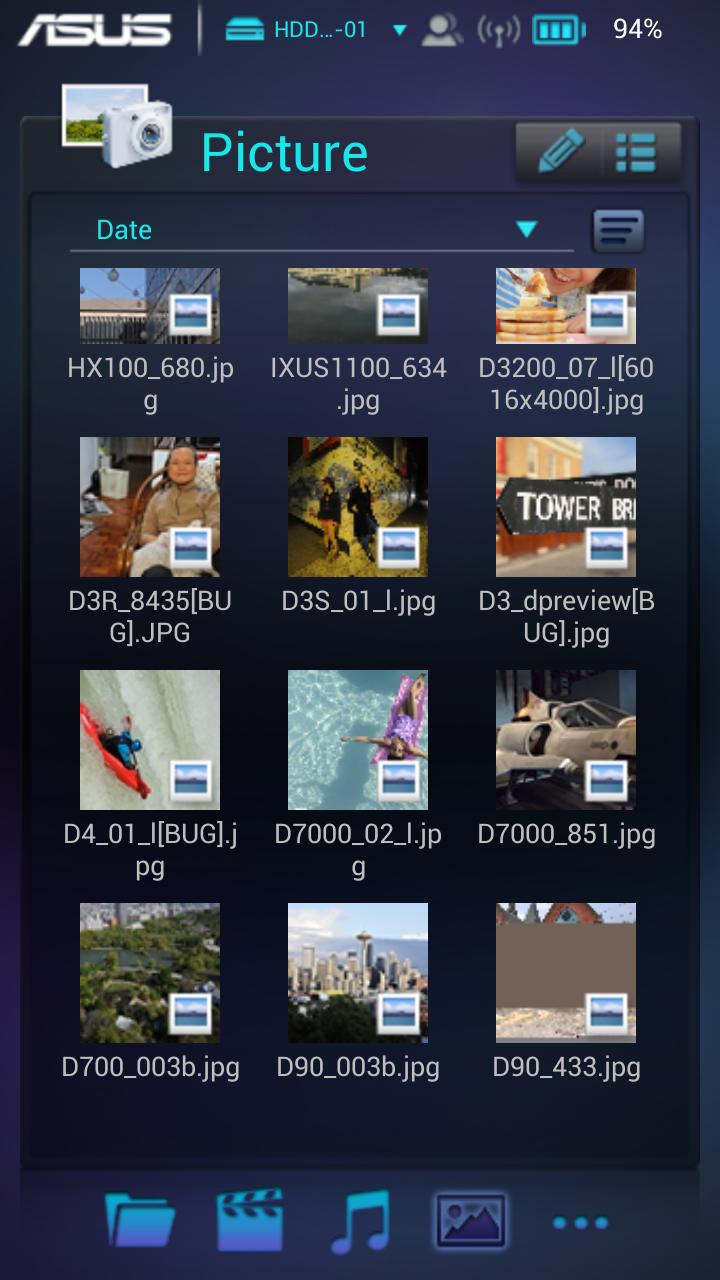
Task: Select the D7000_851.jpg image
Action: [x=566, y=740]
